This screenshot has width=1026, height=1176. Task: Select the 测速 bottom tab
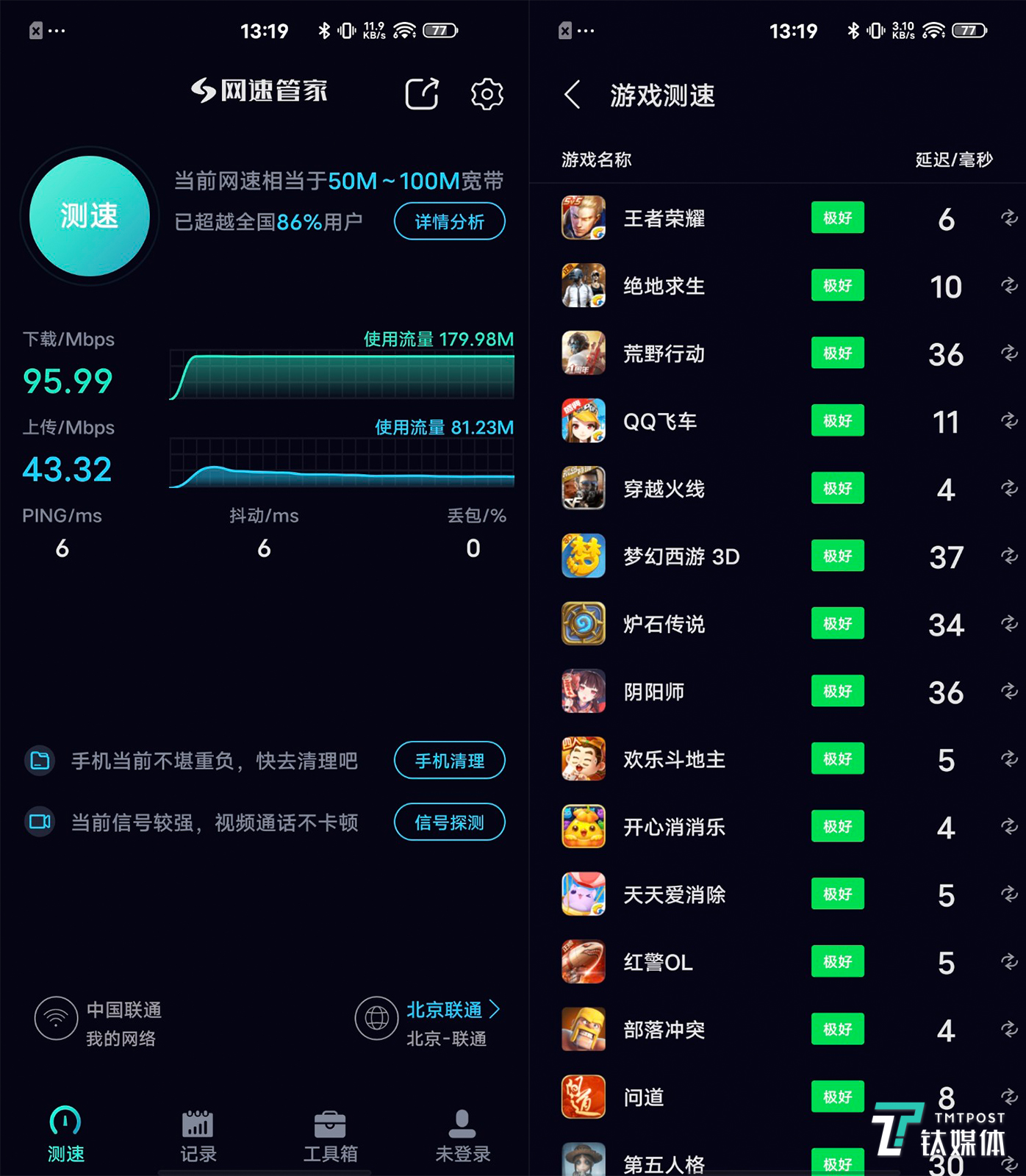pos(65,1136)
